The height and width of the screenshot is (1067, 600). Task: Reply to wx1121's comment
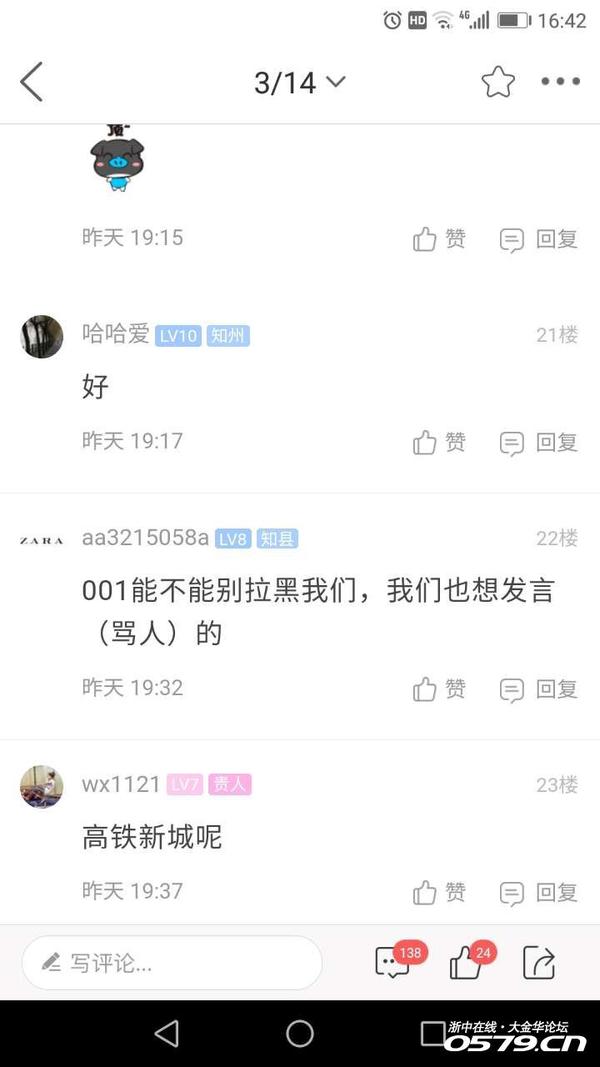[x=540, y=892]
